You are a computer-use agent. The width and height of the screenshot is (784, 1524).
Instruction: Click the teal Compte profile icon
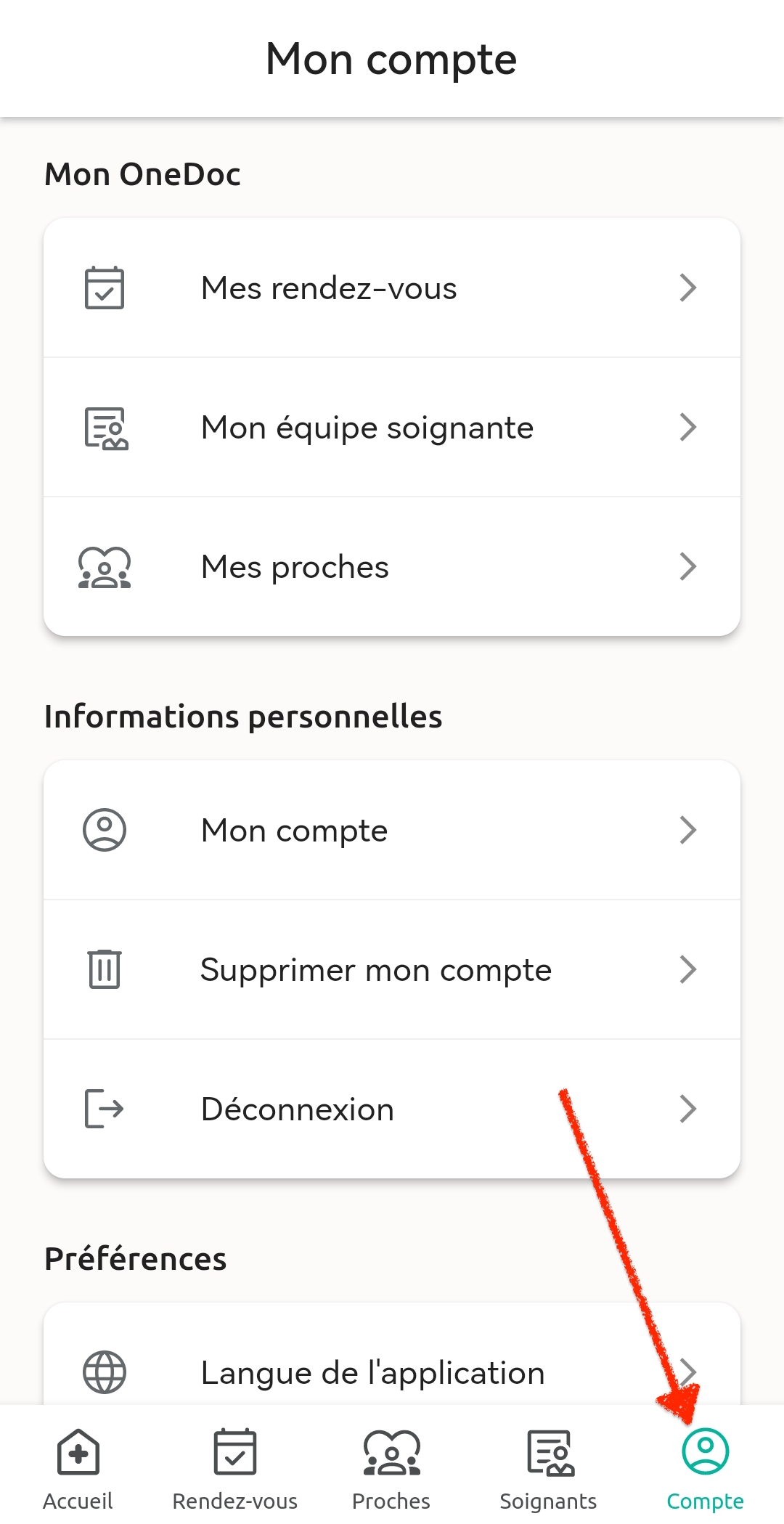pos(705,1453)
